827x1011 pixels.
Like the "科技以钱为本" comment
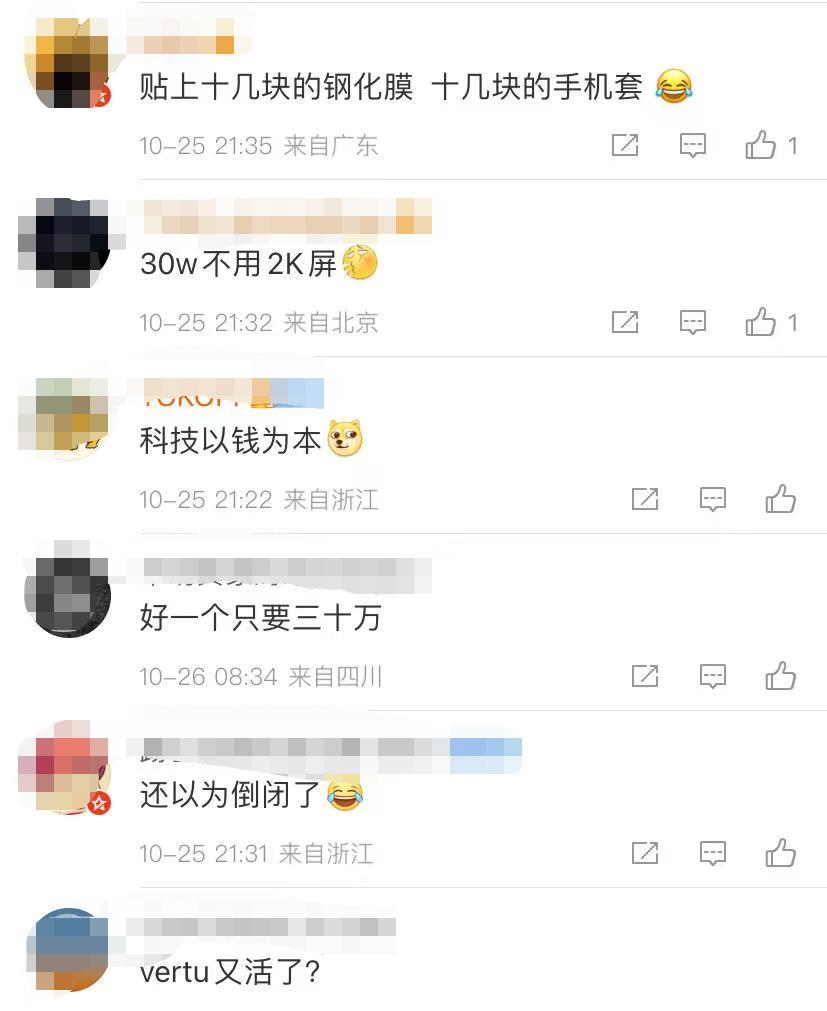pyautogui.click(x=780, y=499)
